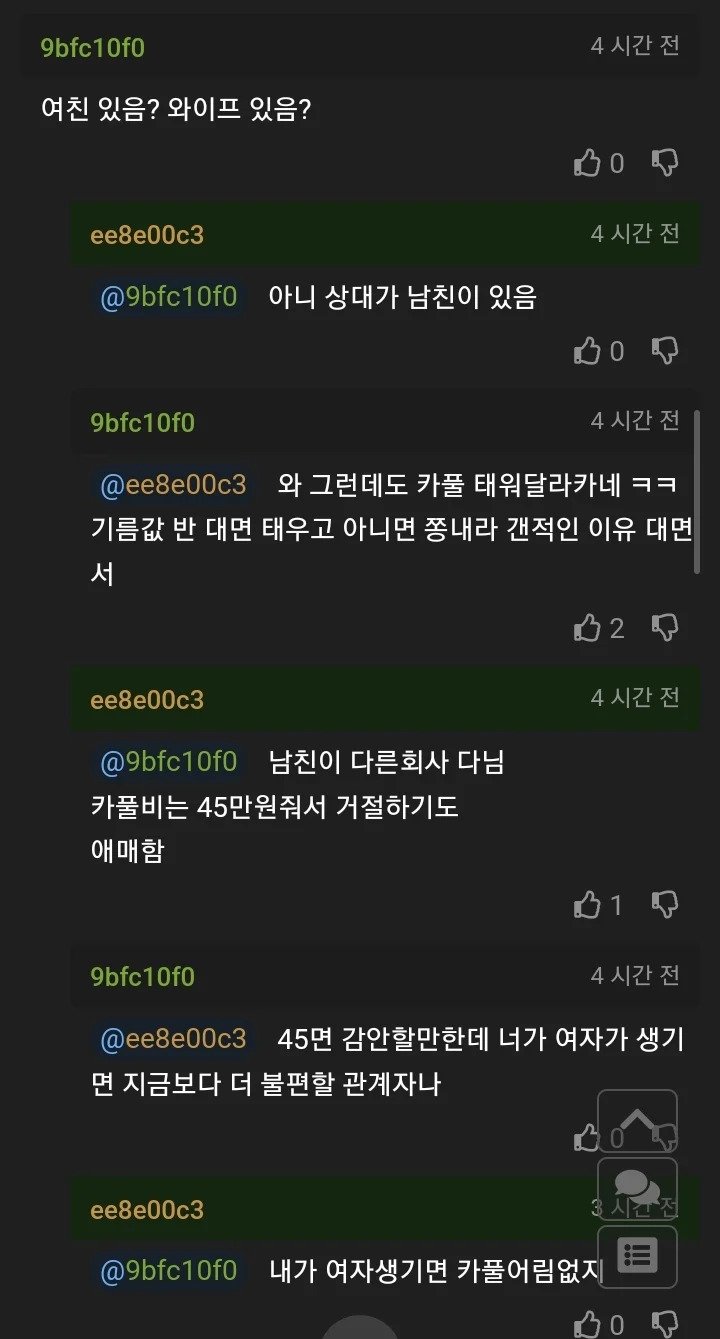Open the floating post list button
The width and height of the screenshot is (720, 1339).
coord(637,1256)
